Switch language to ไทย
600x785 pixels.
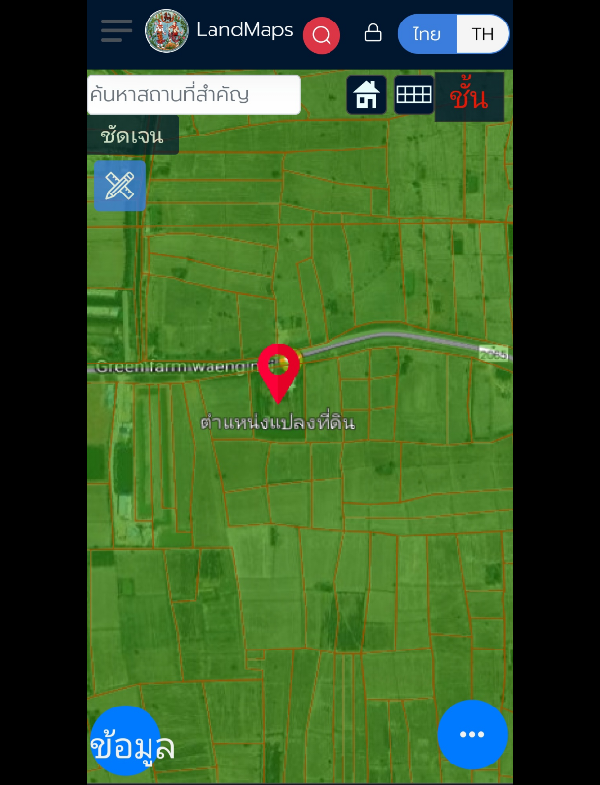[x=427, y=34]
